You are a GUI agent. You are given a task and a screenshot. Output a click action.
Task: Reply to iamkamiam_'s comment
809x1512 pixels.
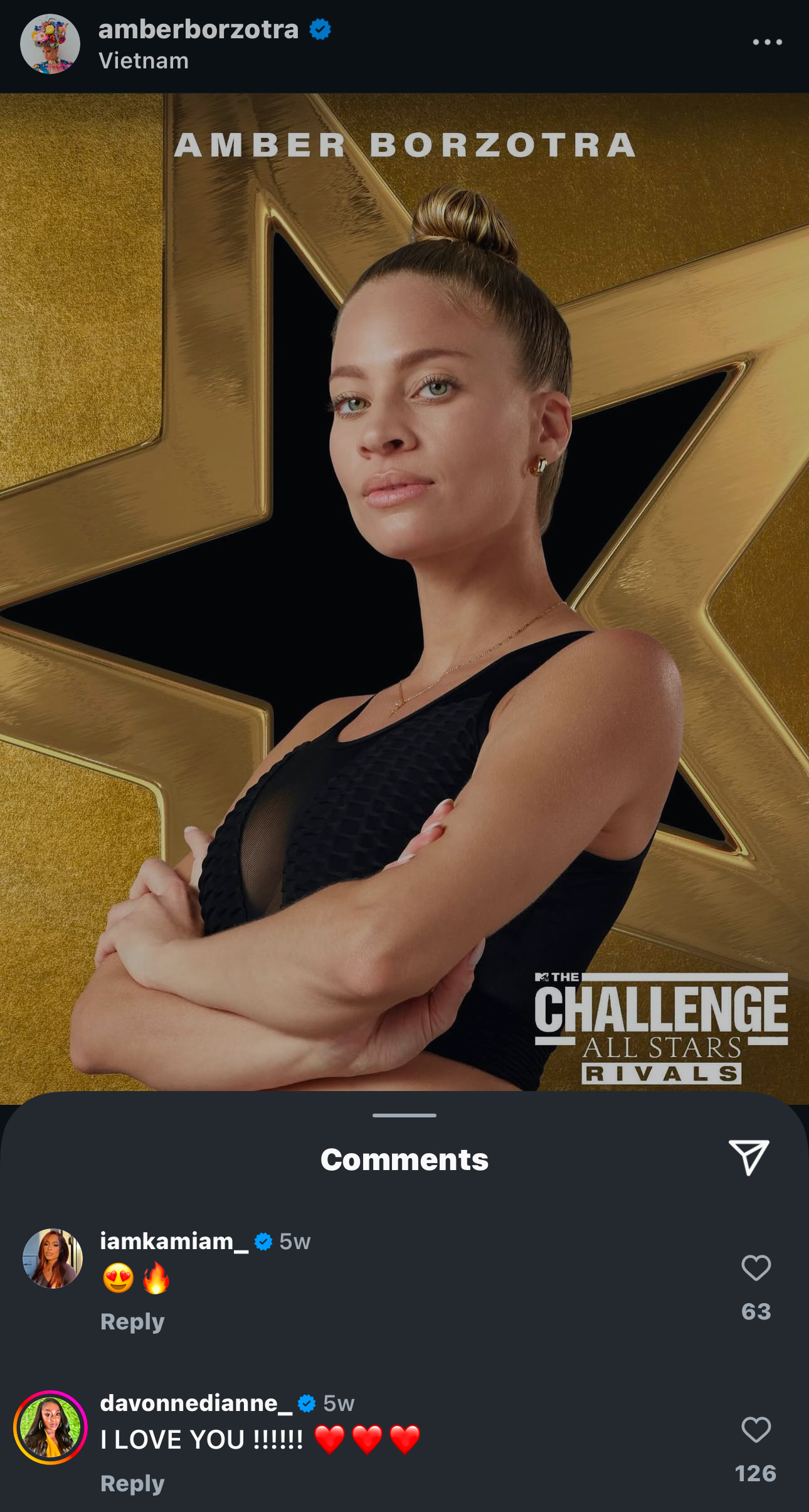132,1321
